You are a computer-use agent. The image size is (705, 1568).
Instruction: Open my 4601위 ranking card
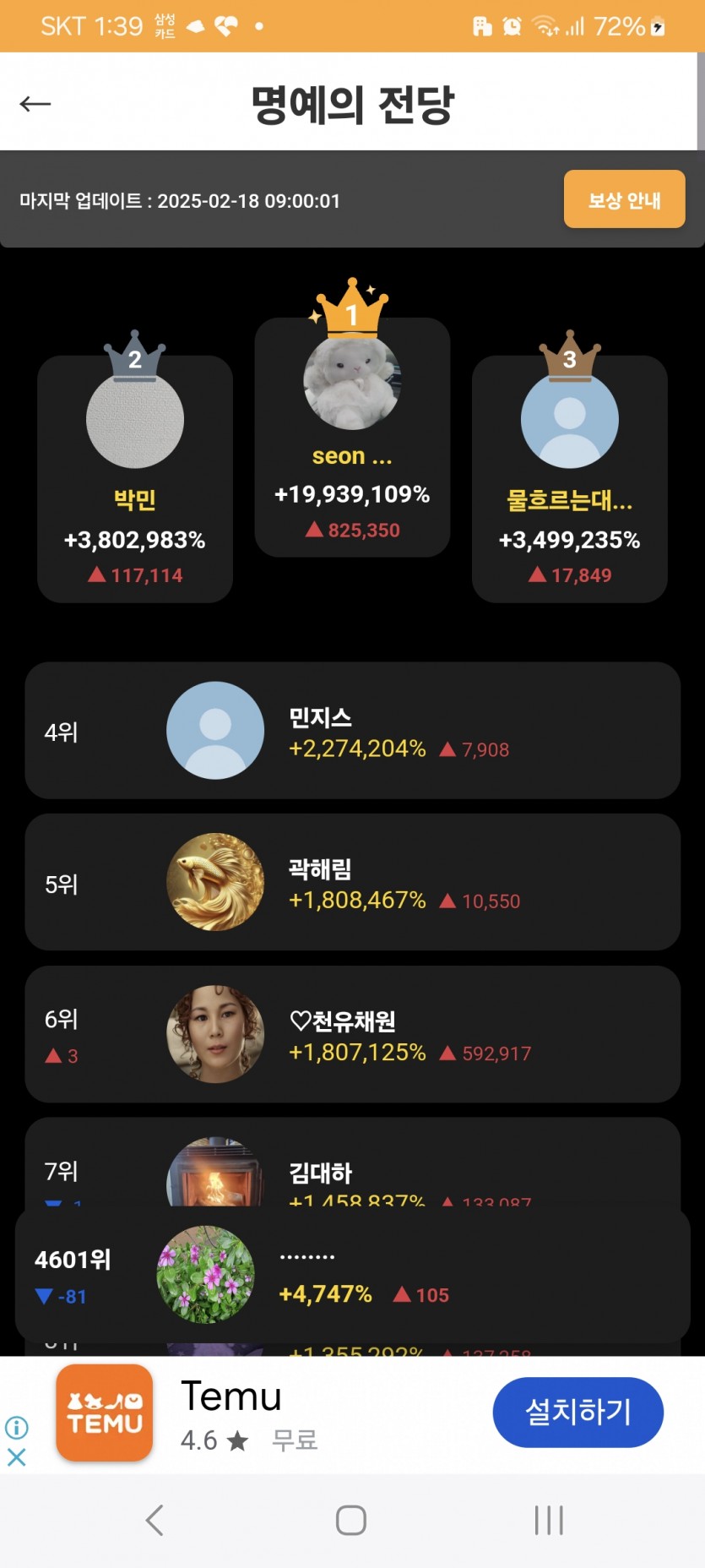353,1276
